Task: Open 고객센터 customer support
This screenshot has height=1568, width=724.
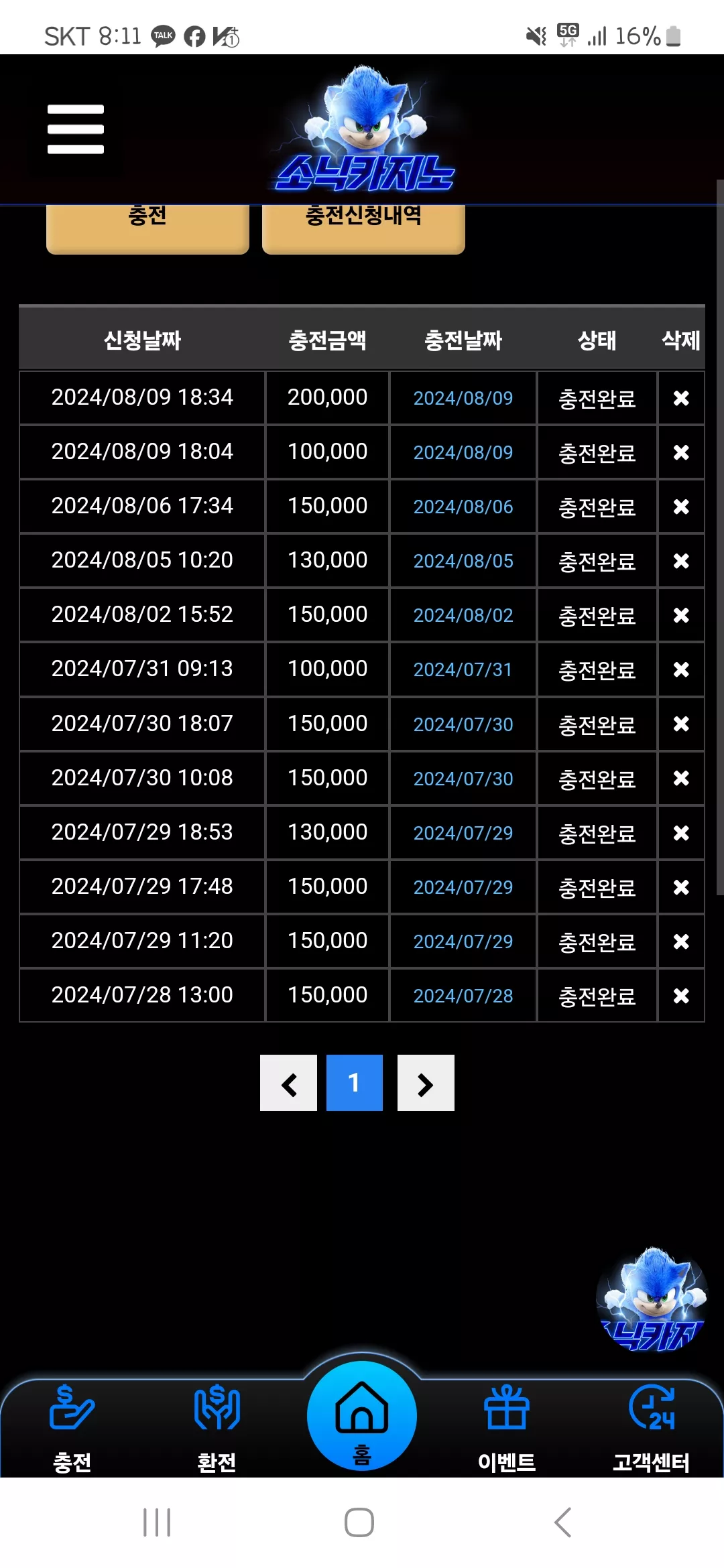Action: click(x=652, y=1429)
